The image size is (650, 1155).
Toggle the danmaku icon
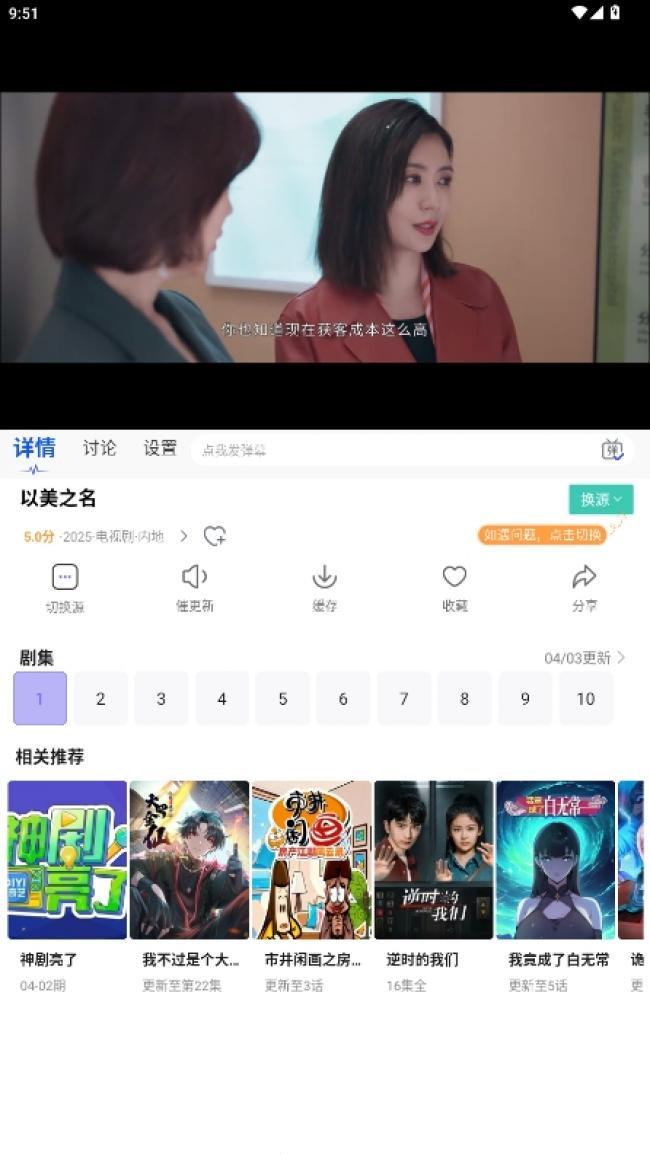[612, 450]
